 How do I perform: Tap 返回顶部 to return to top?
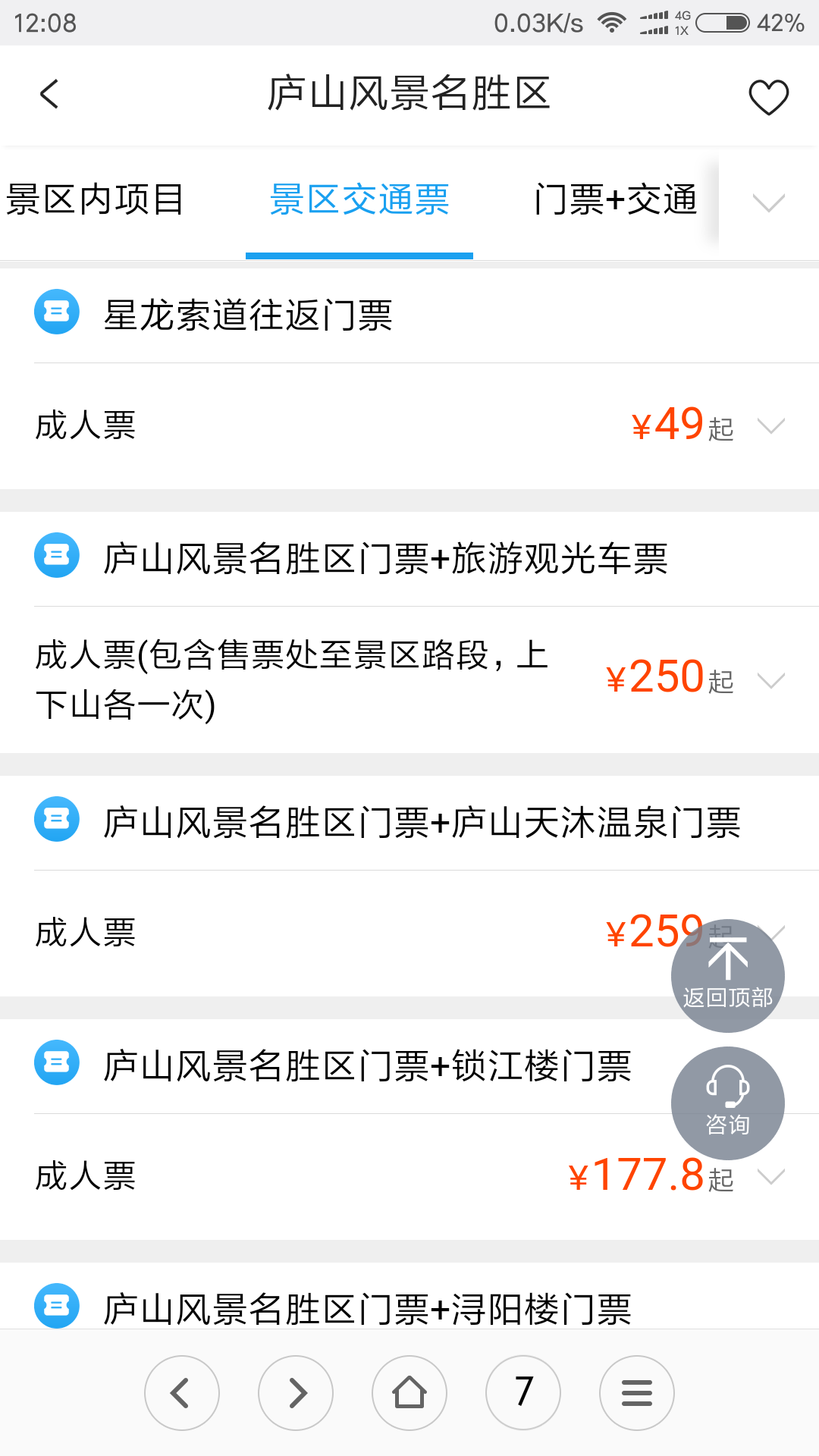point(728,975)
